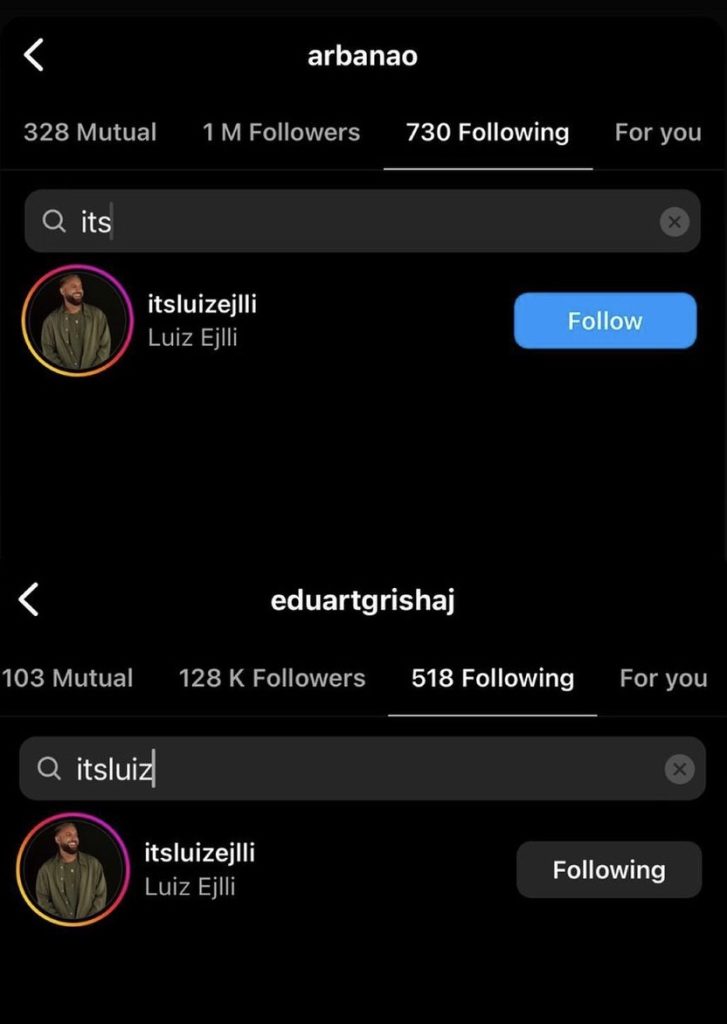Open eduartgrishaj's 103 Mutual tab
The height and width of the screenshot is (1024, 727).
67,678
